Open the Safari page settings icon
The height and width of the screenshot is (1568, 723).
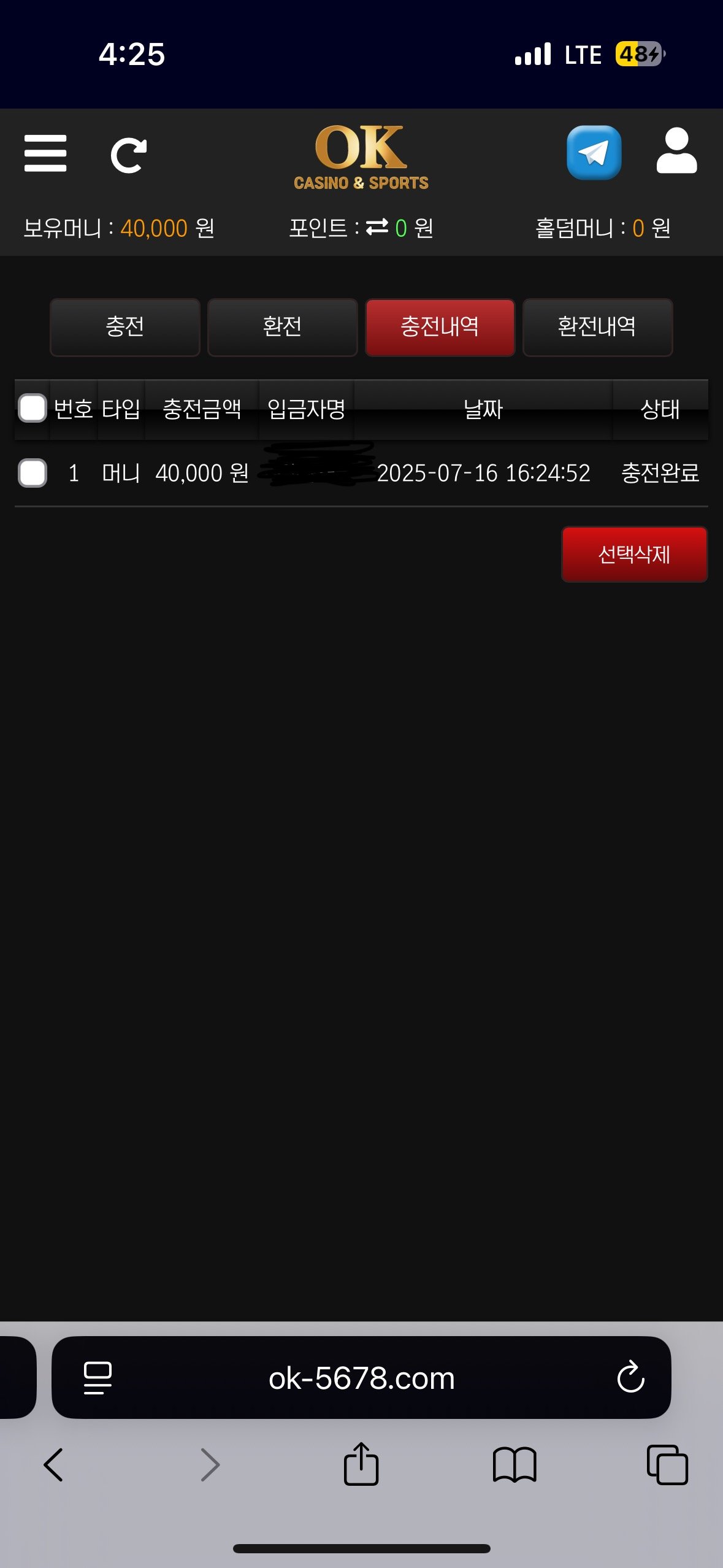pyautogui.click(x=98, y=1378)
